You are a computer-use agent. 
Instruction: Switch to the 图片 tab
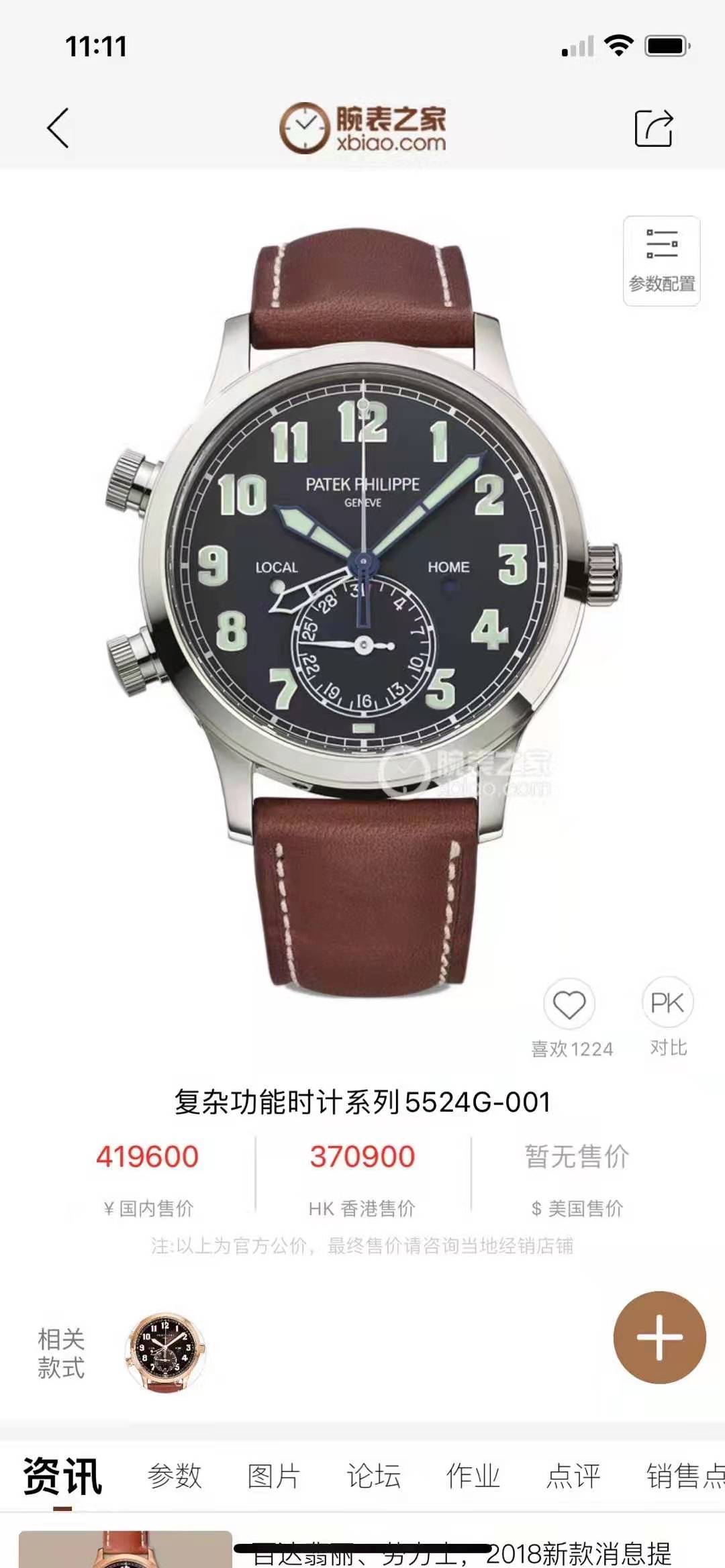pyautogui.click(x=274, y=1476)
